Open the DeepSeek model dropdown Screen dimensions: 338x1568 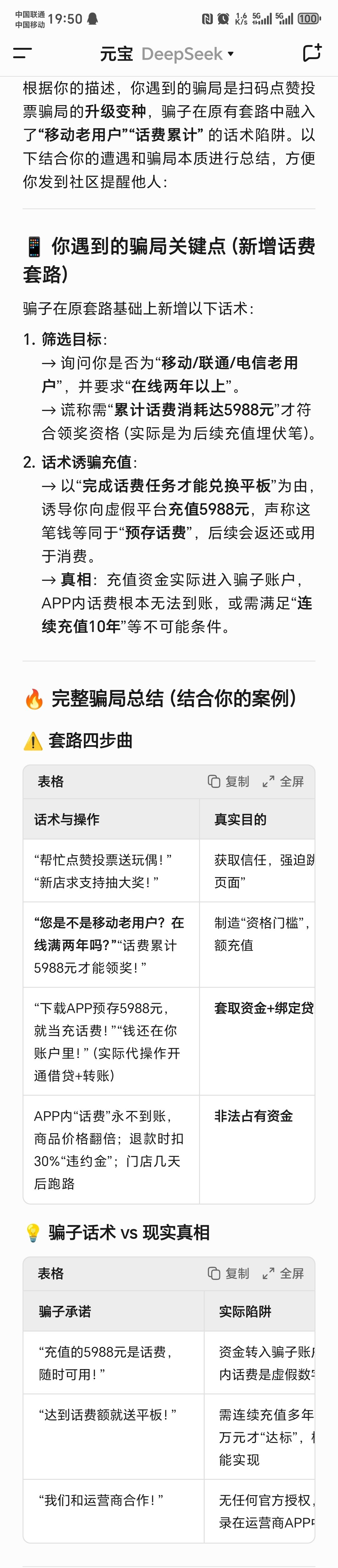point(187,53)
